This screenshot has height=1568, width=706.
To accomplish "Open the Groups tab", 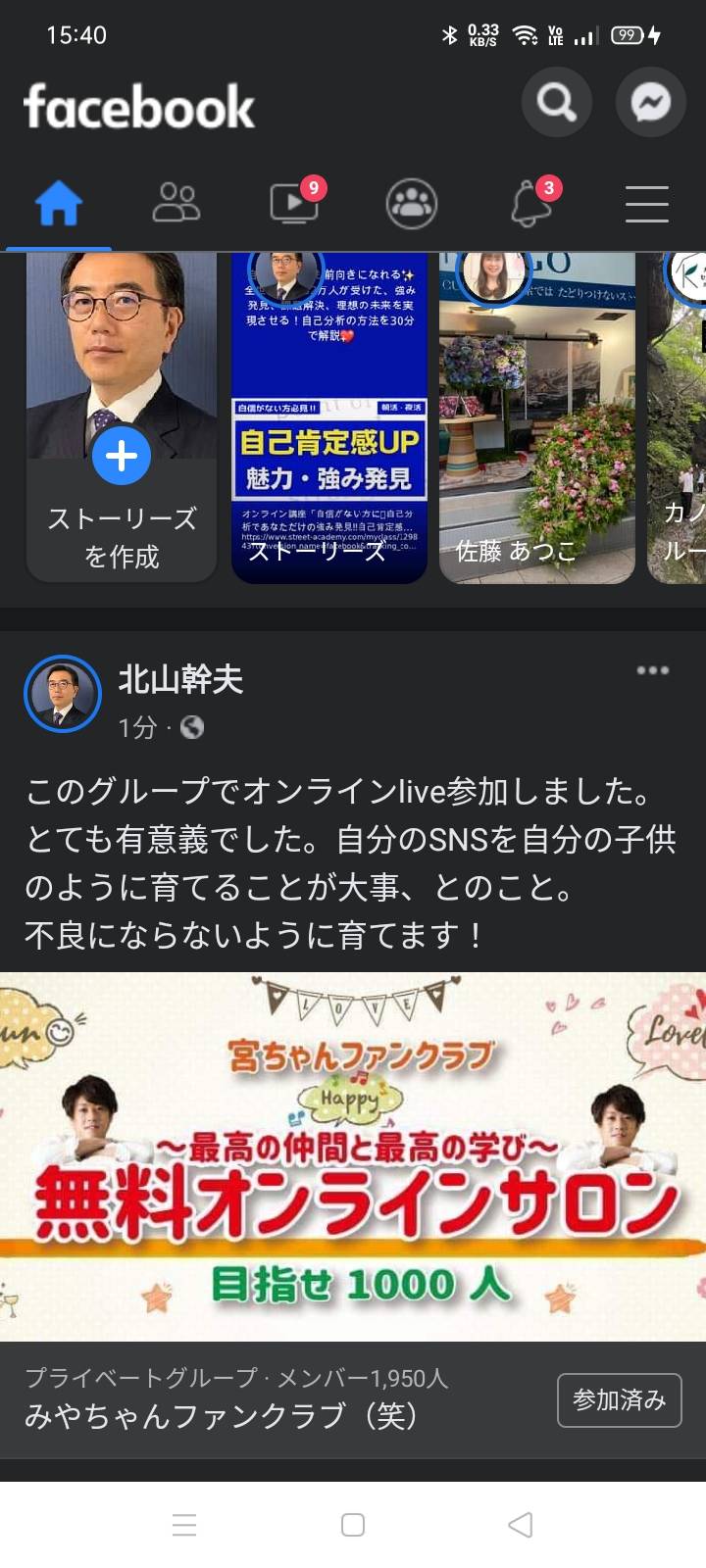I will (x=412, y=204).
